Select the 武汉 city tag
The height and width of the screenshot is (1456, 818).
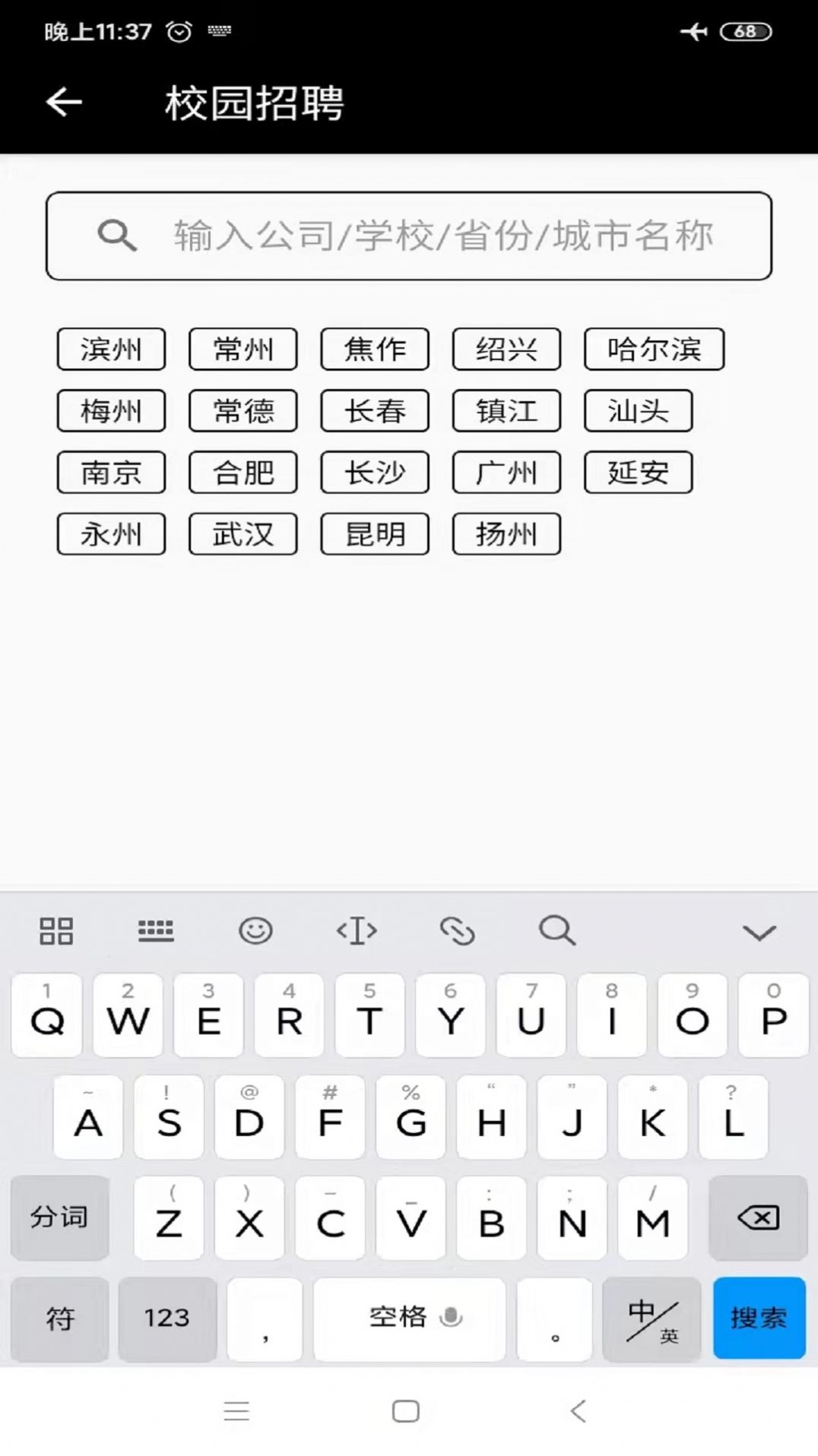click(x=243, y=533)
